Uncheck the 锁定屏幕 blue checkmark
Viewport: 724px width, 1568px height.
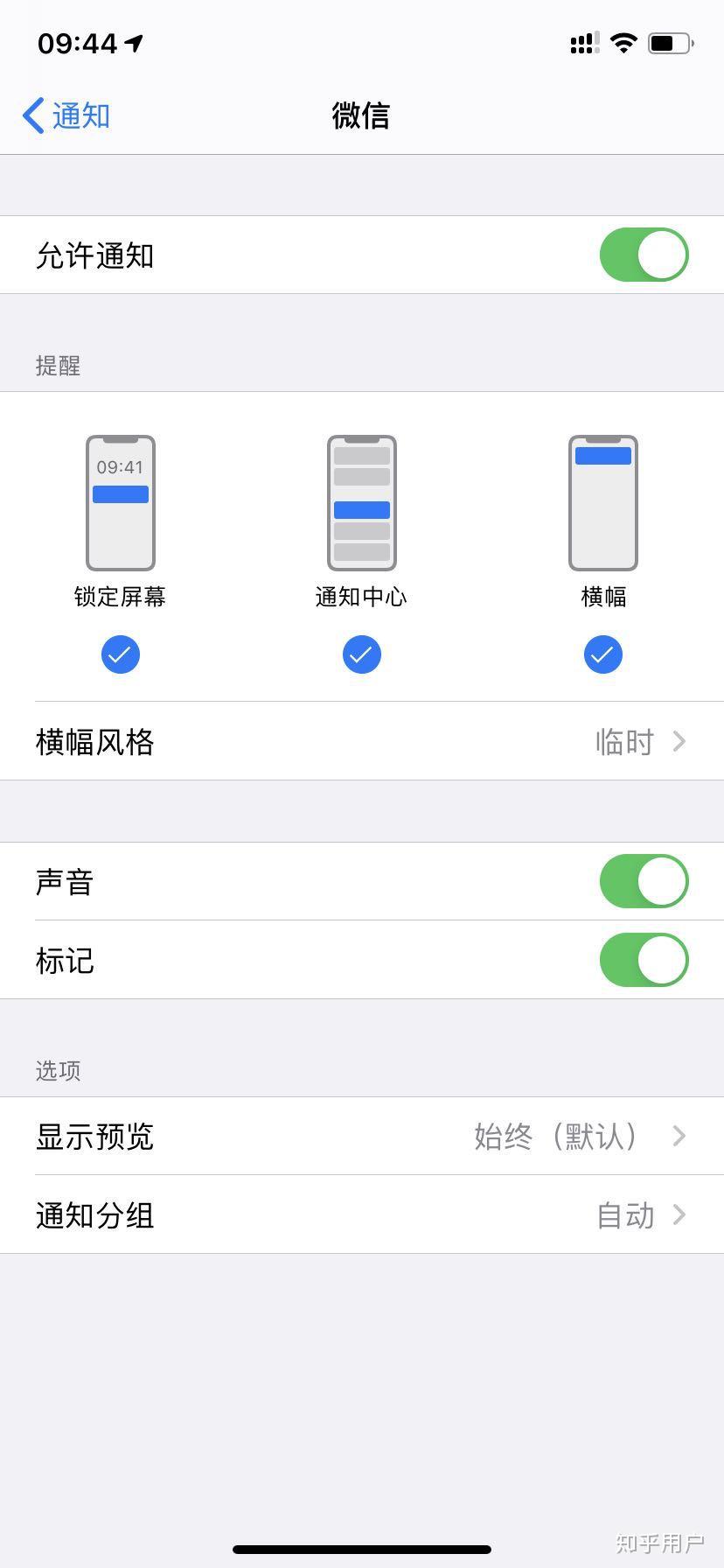pos(121,654)
